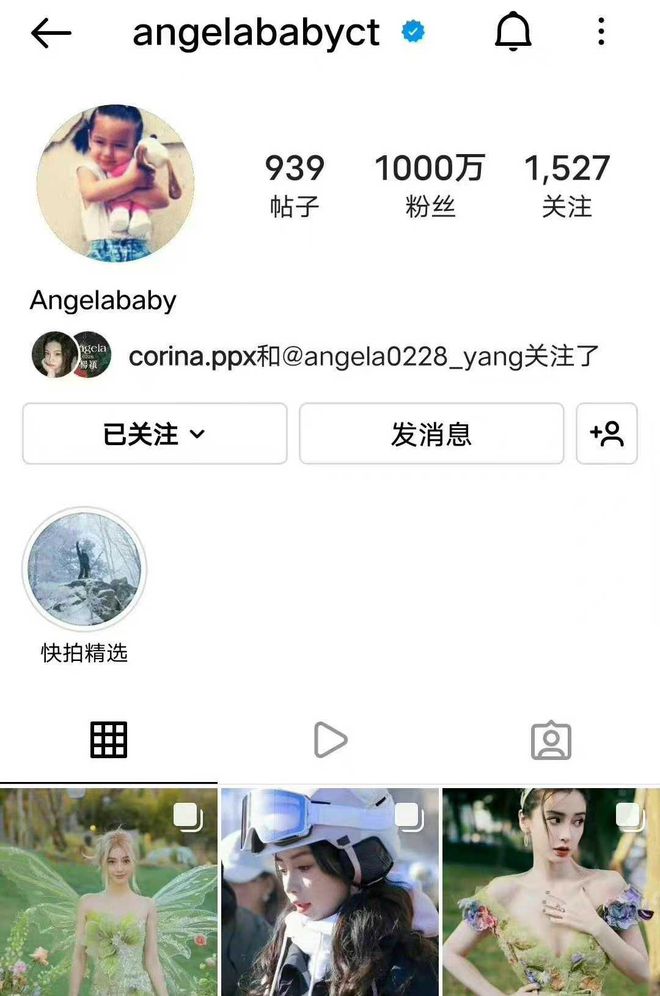Open the 1,527 关注 following list
This screenshot has width=660, height=996.
(566, 185)
